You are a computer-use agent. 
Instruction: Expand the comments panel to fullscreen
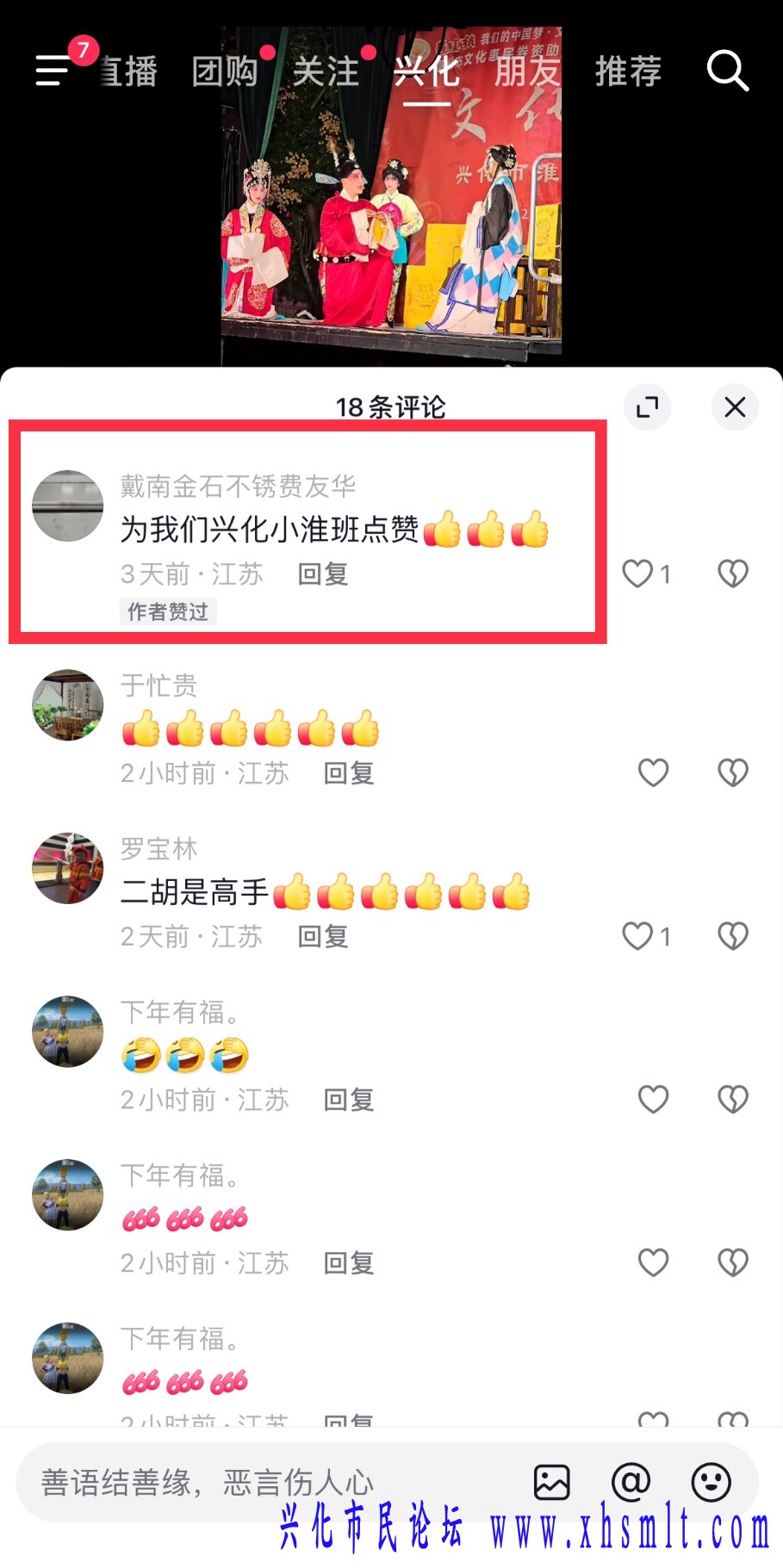[647, 407]
